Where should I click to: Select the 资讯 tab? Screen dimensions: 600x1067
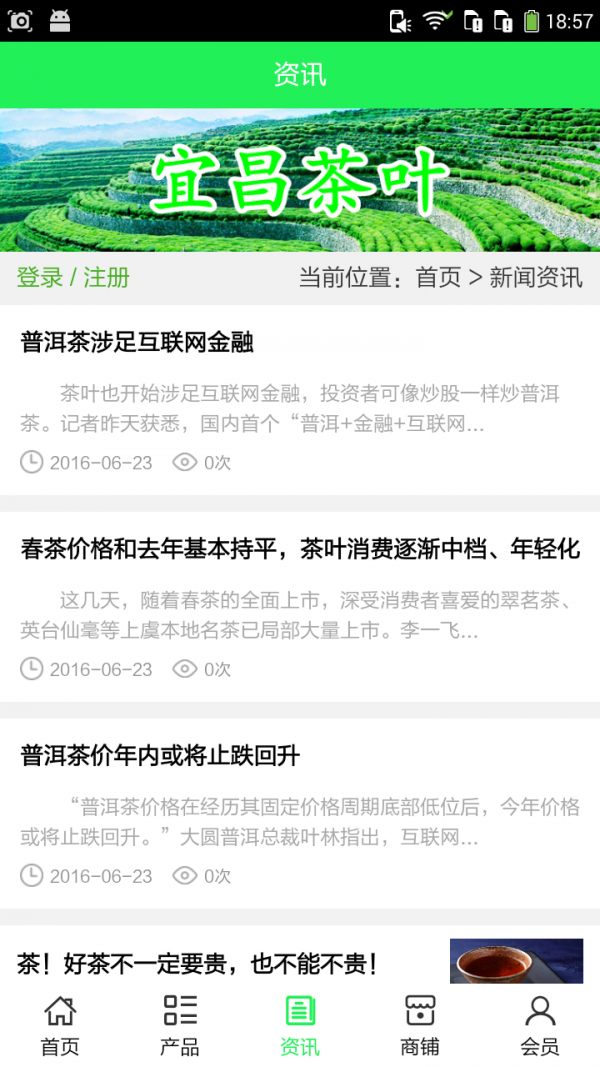300,1025
